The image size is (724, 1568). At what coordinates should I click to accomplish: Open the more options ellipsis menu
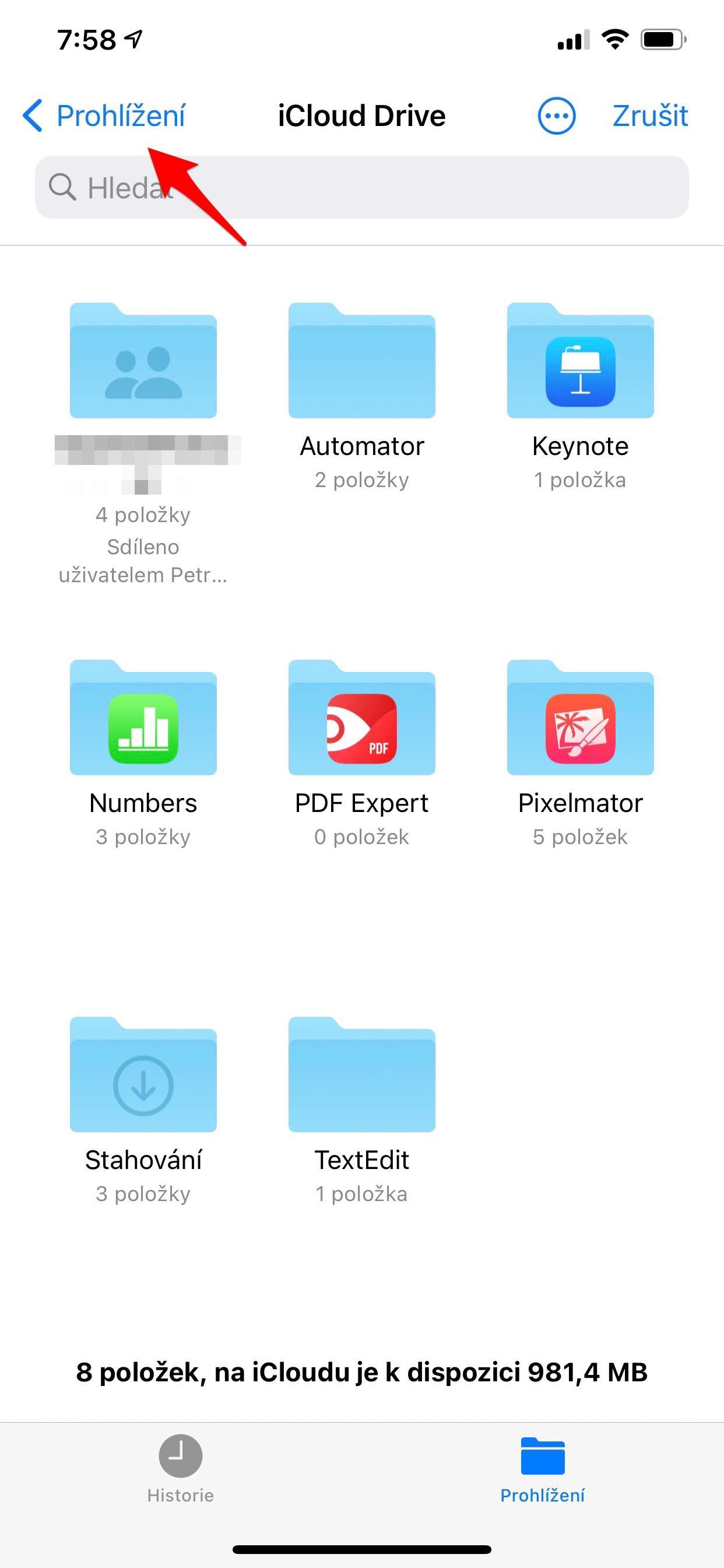556,116
